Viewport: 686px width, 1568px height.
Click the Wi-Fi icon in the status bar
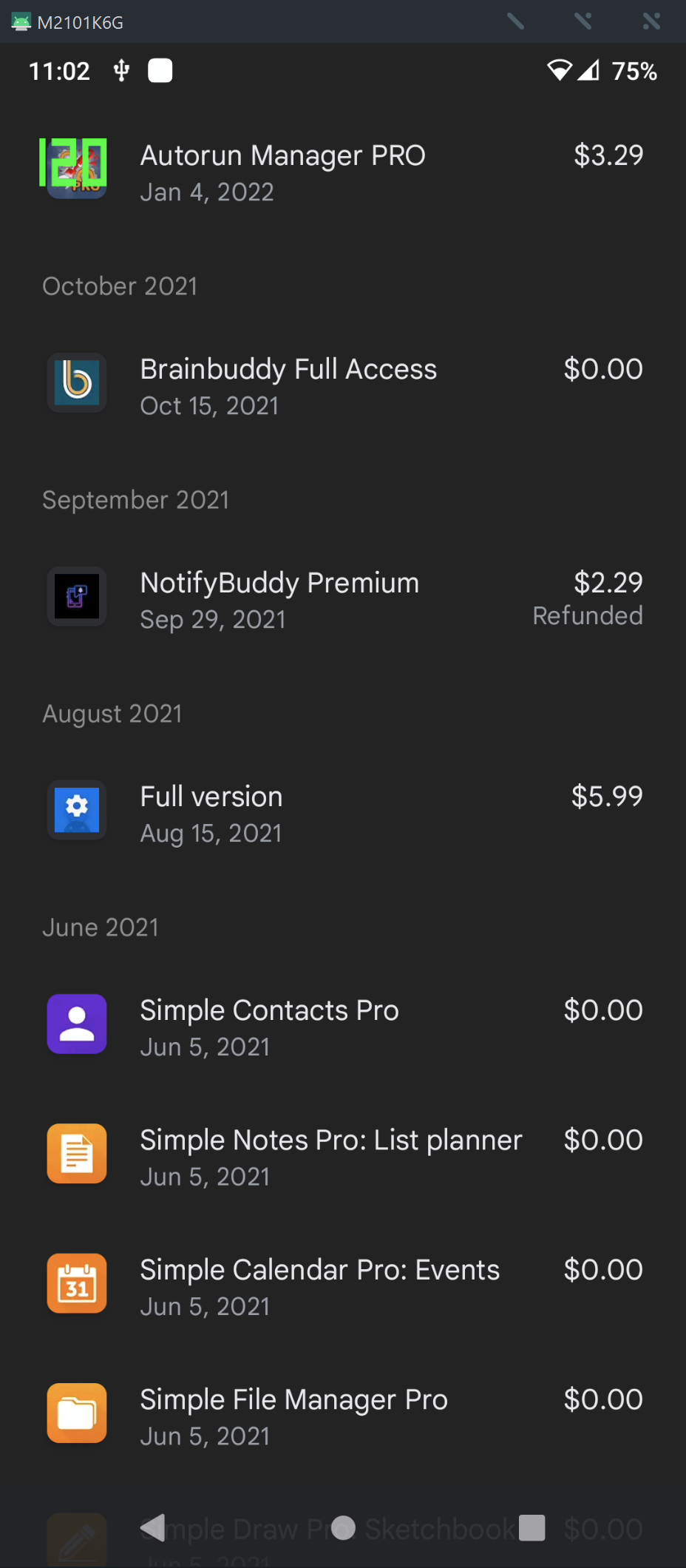click(x=560, y=70)
